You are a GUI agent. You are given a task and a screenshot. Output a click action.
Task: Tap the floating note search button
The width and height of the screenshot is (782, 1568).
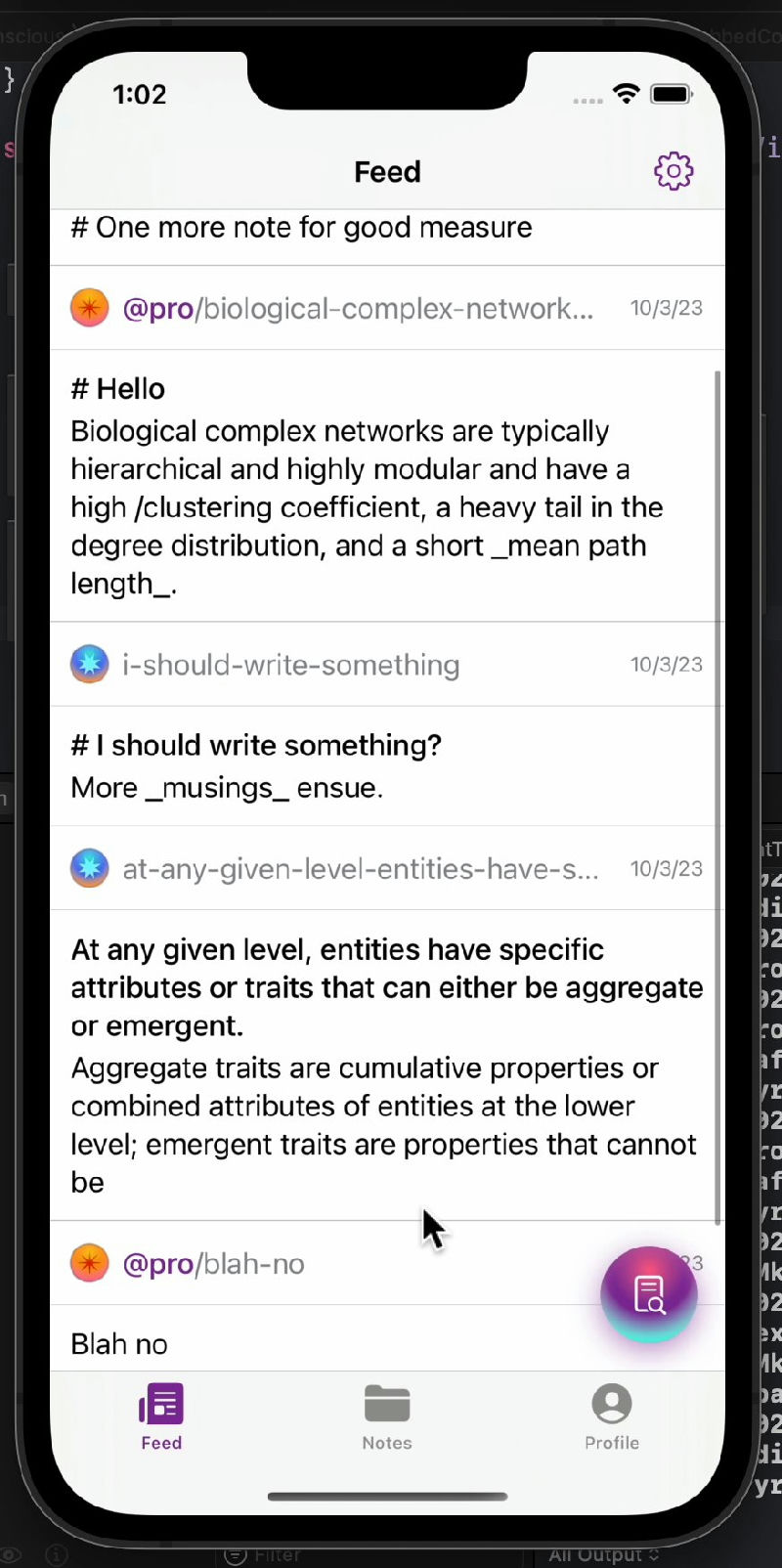649,1293
